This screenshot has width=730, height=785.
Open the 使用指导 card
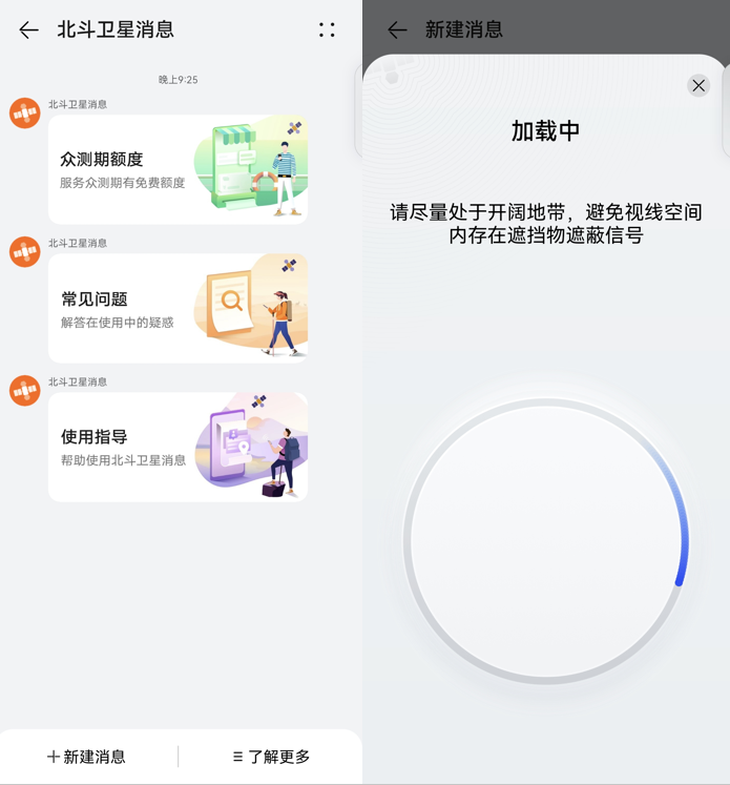[x=178, y=447]
